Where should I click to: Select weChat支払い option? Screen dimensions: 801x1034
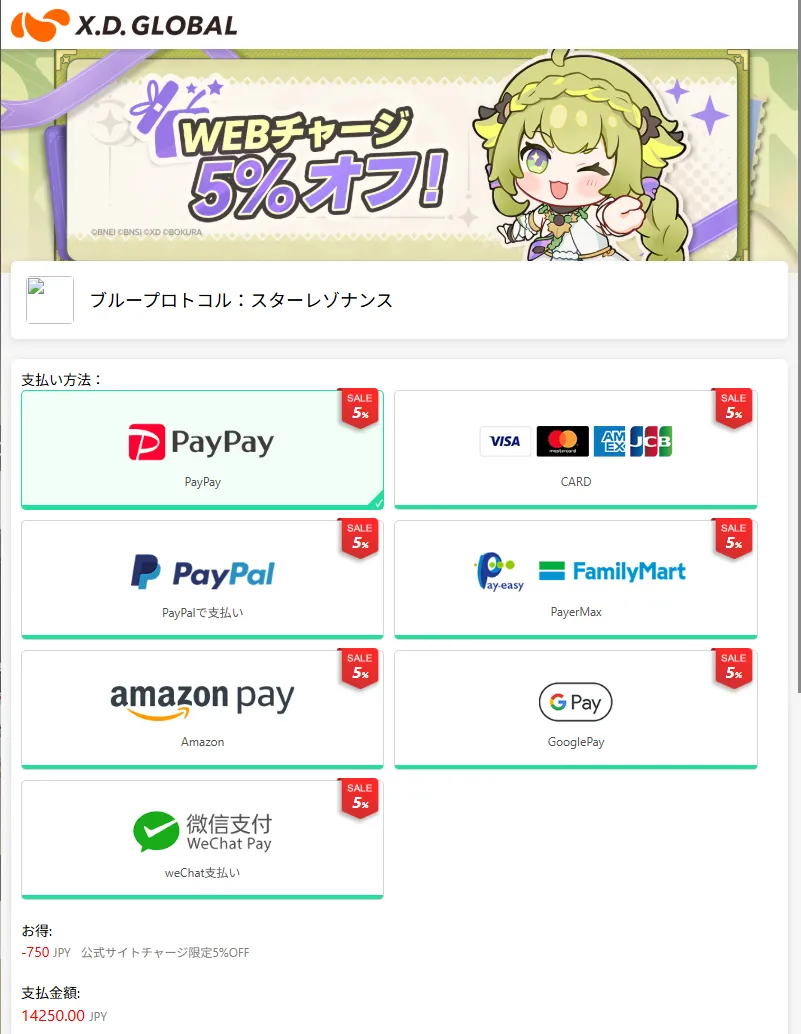[x=202, y=839]
